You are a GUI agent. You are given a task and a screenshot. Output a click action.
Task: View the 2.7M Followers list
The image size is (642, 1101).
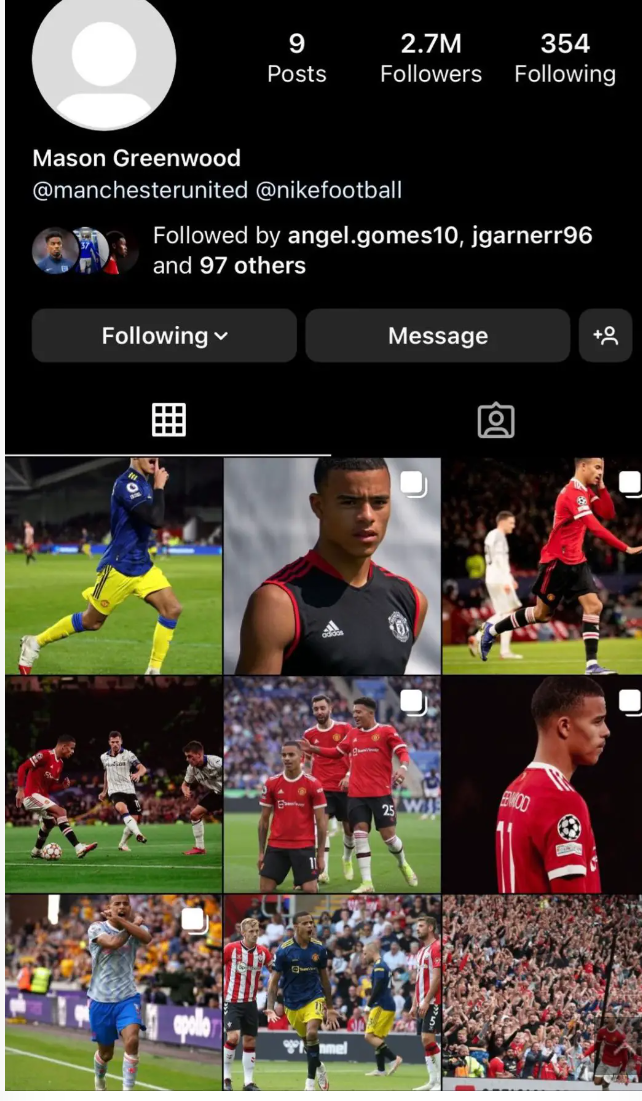pyautogui.click(x=431, y=58)
